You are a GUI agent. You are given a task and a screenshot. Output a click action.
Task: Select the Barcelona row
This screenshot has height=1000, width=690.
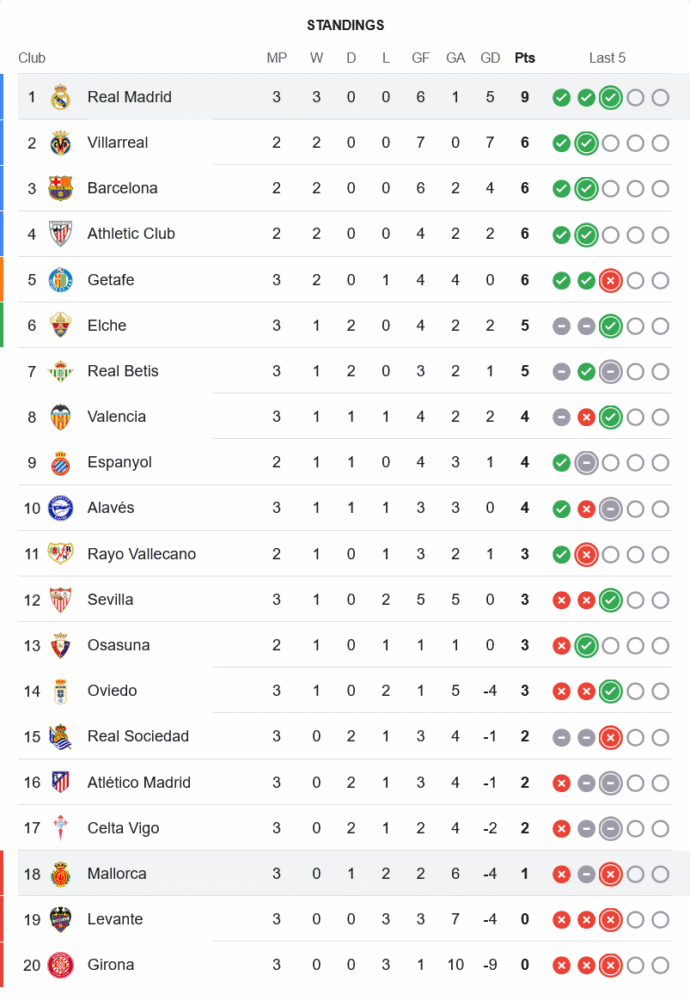(122, 188)
